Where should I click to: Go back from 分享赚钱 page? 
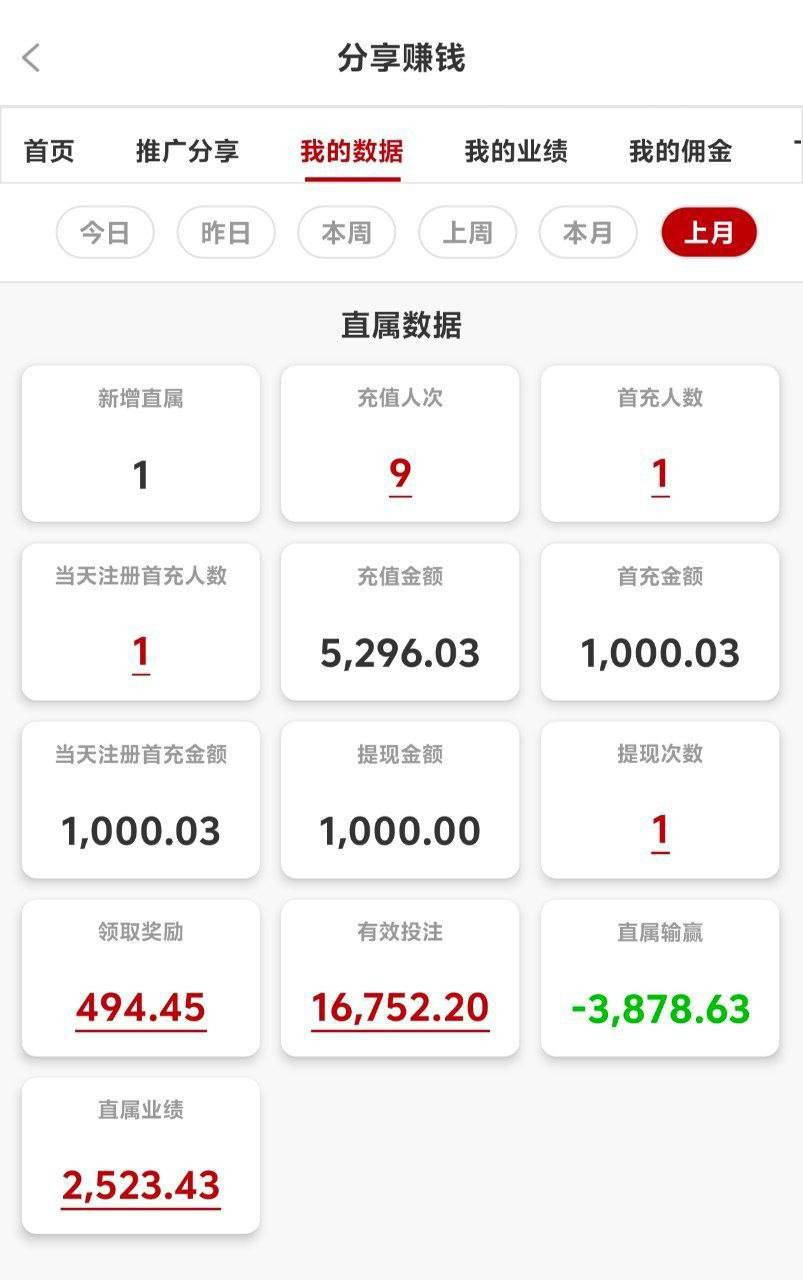tap(32, 58)
